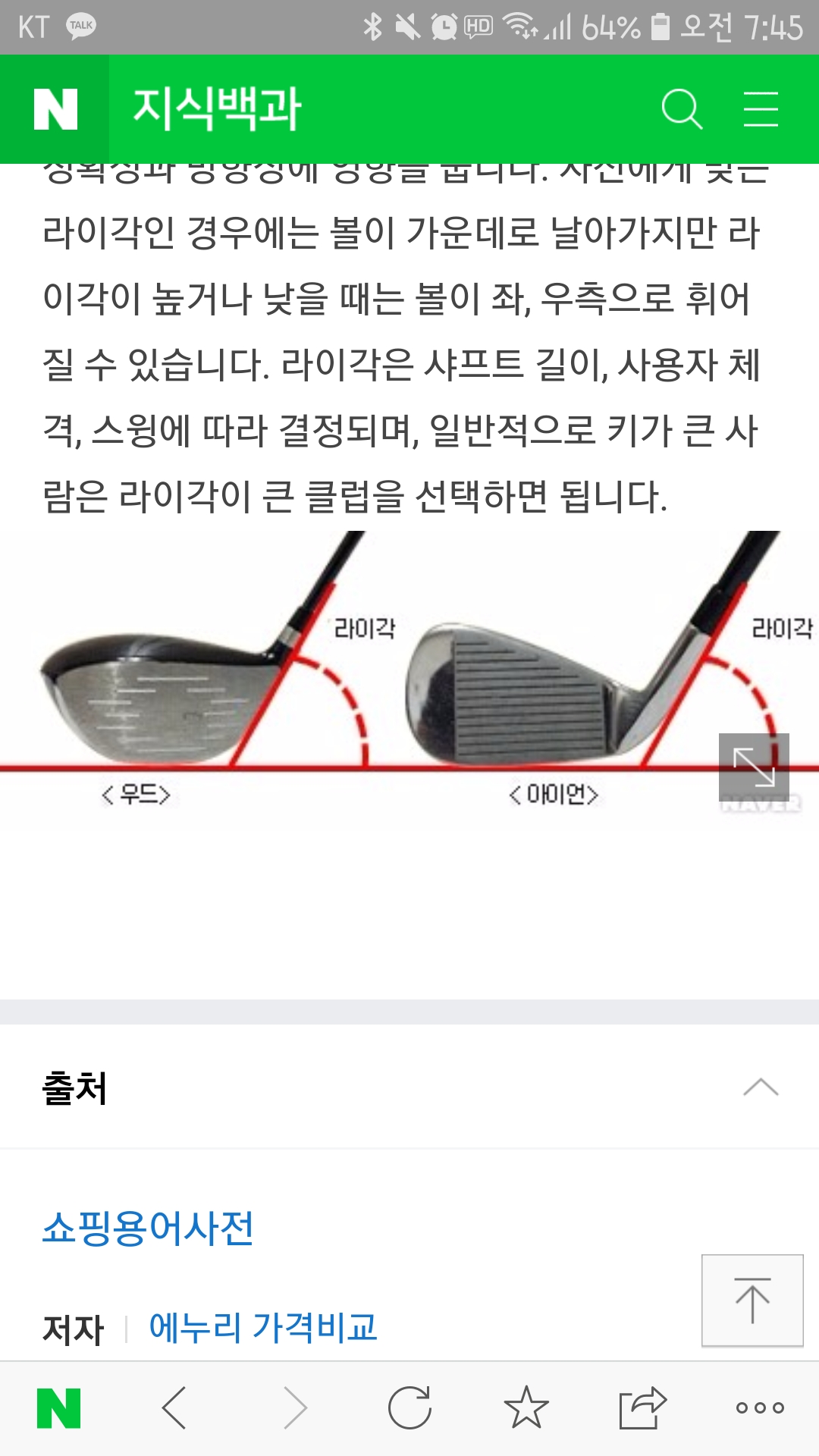Open the 쇼핑용어사전 source link

[x=148, y=1228]
